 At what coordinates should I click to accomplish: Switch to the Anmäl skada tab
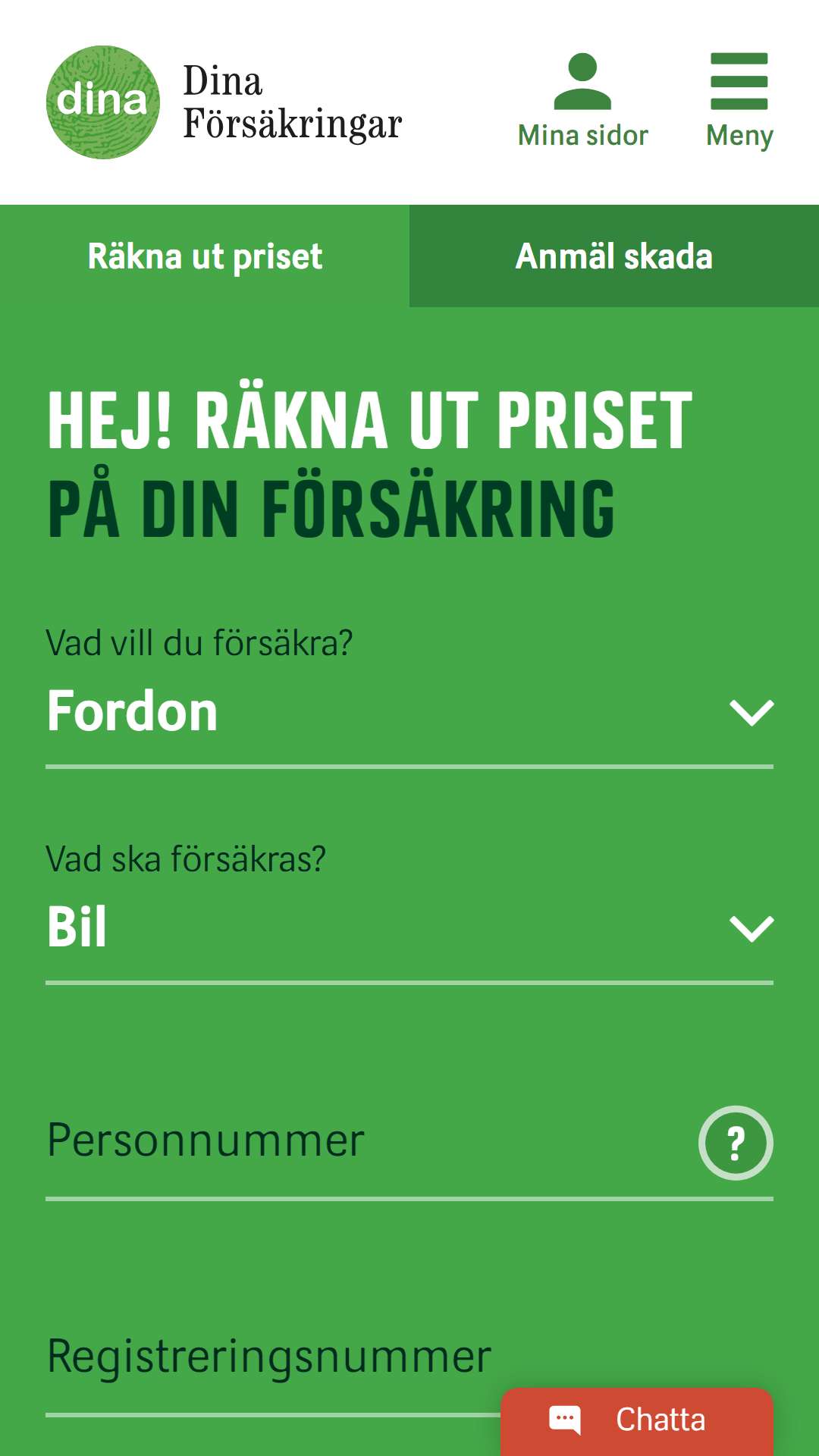[x=614, y=256]
